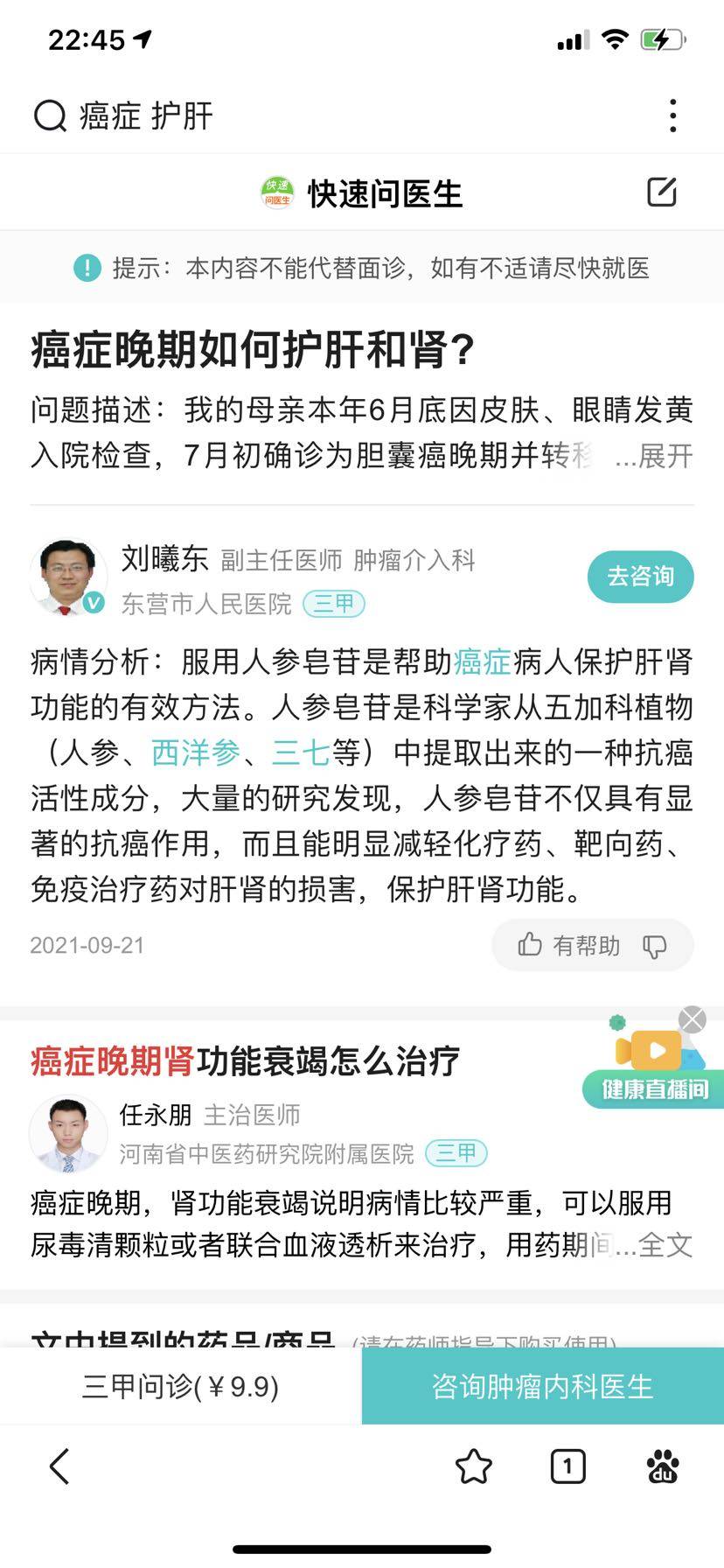This screenshot has height=1568, width=724.
Task: Start 三甲问诊 for ¥9.9
Action: click(181, 1387)
